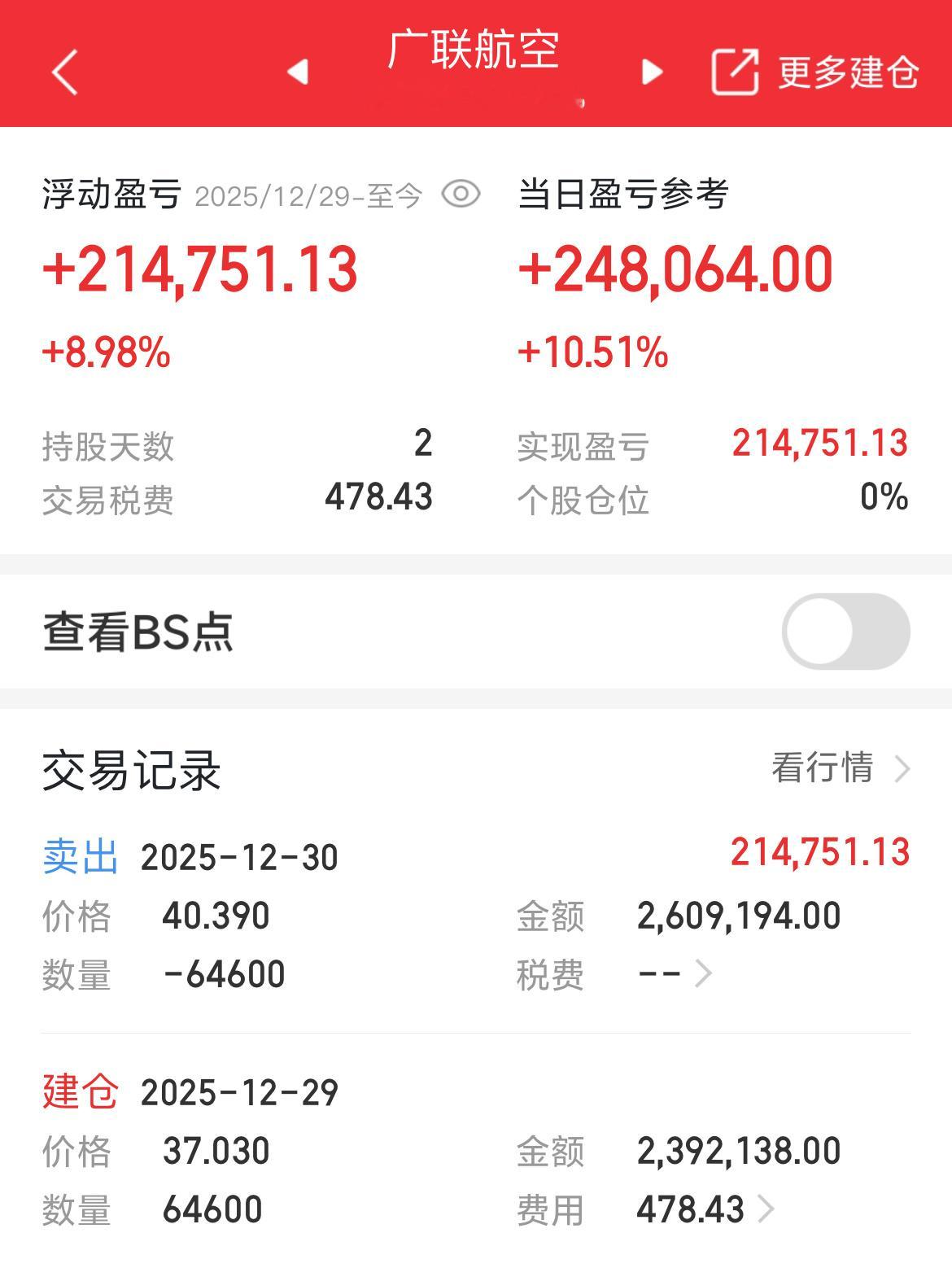
Task: Enable the 查看BS点 toggle switch
Action: pos(846,632)
